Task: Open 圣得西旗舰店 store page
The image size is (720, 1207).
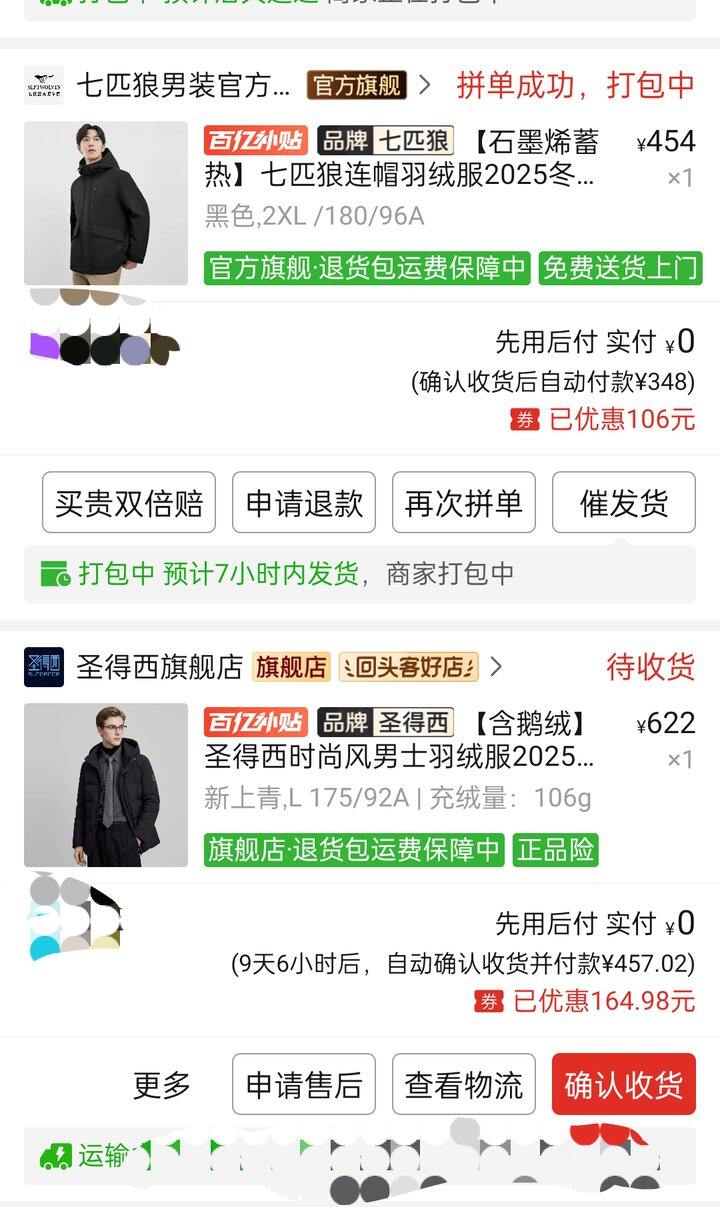Action: 160,667
